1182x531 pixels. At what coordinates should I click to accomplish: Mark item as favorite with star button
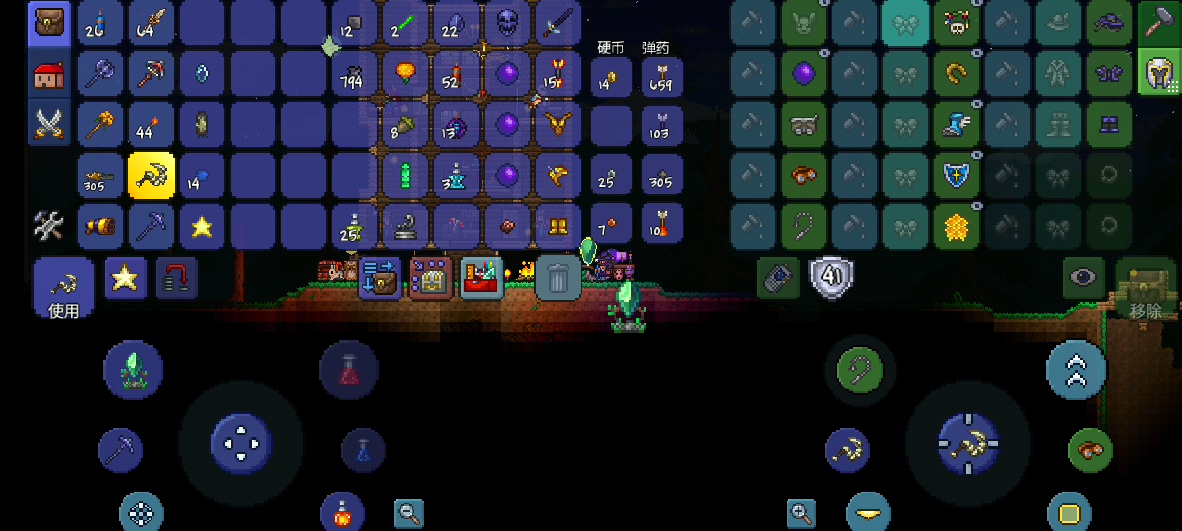click(x=124, y=278)
